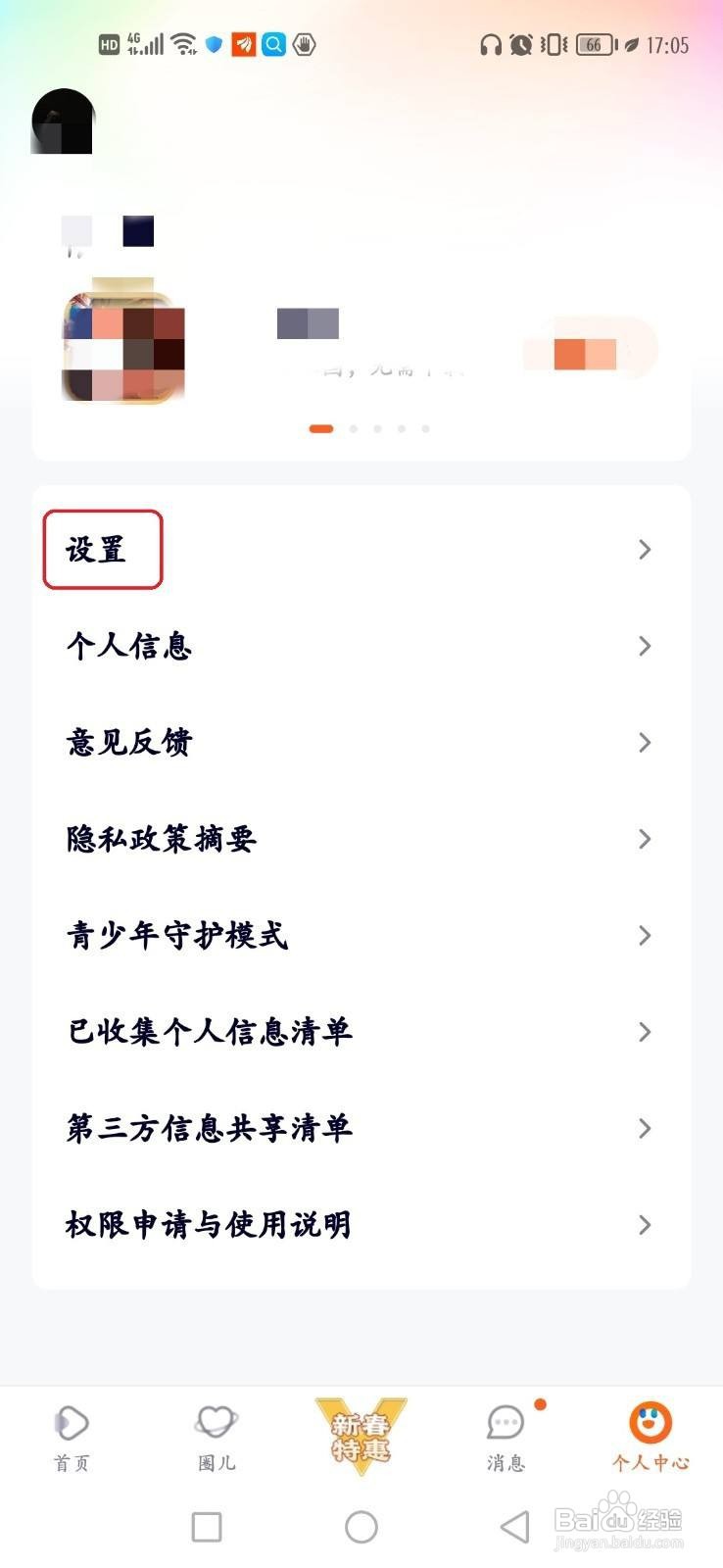Tap the unread red dot on 消息
723x1568 pixels.
[x=541, y=1403]
